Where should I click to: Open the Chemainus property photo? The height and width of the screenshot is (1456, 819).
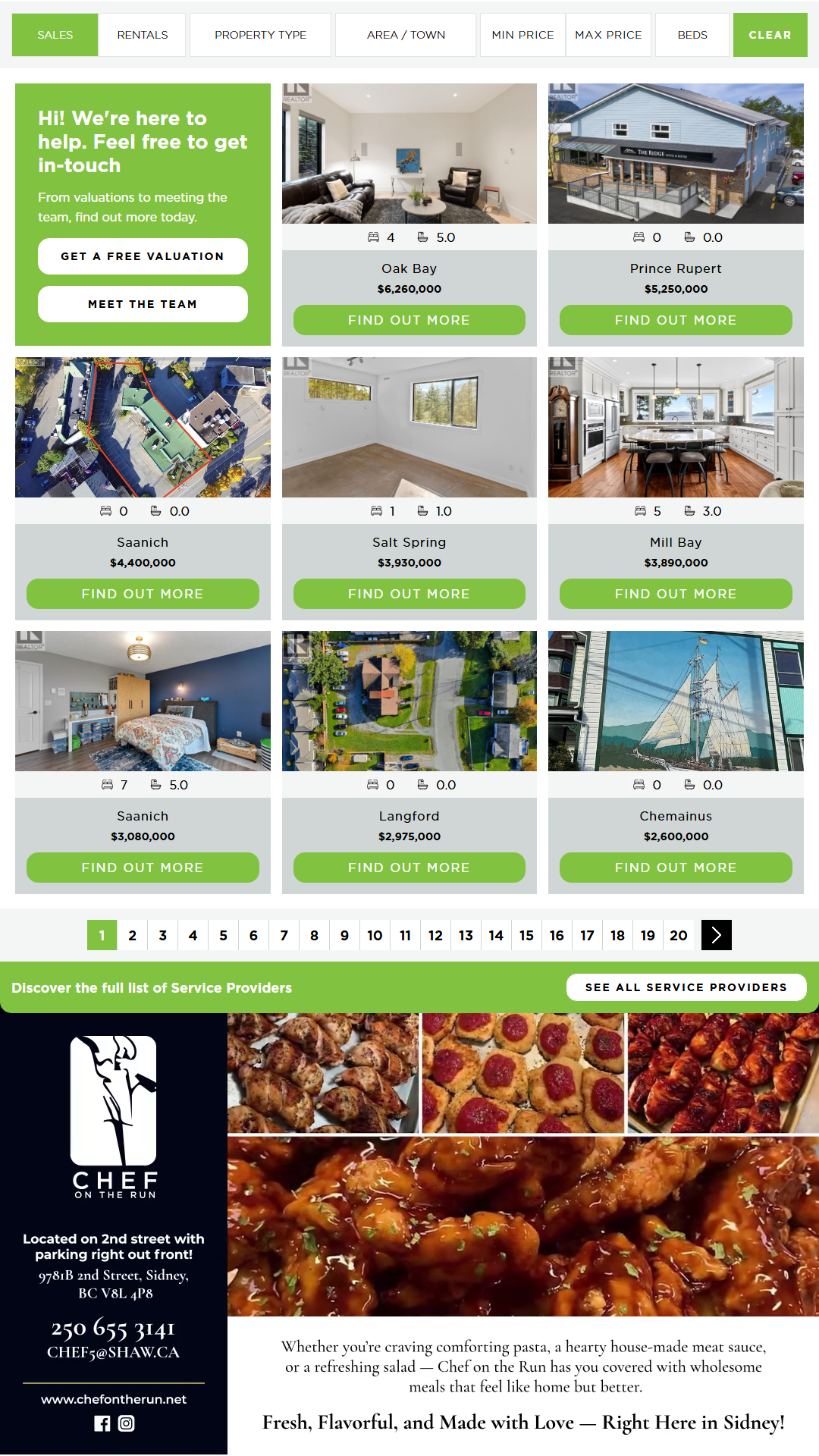point(676,701)
